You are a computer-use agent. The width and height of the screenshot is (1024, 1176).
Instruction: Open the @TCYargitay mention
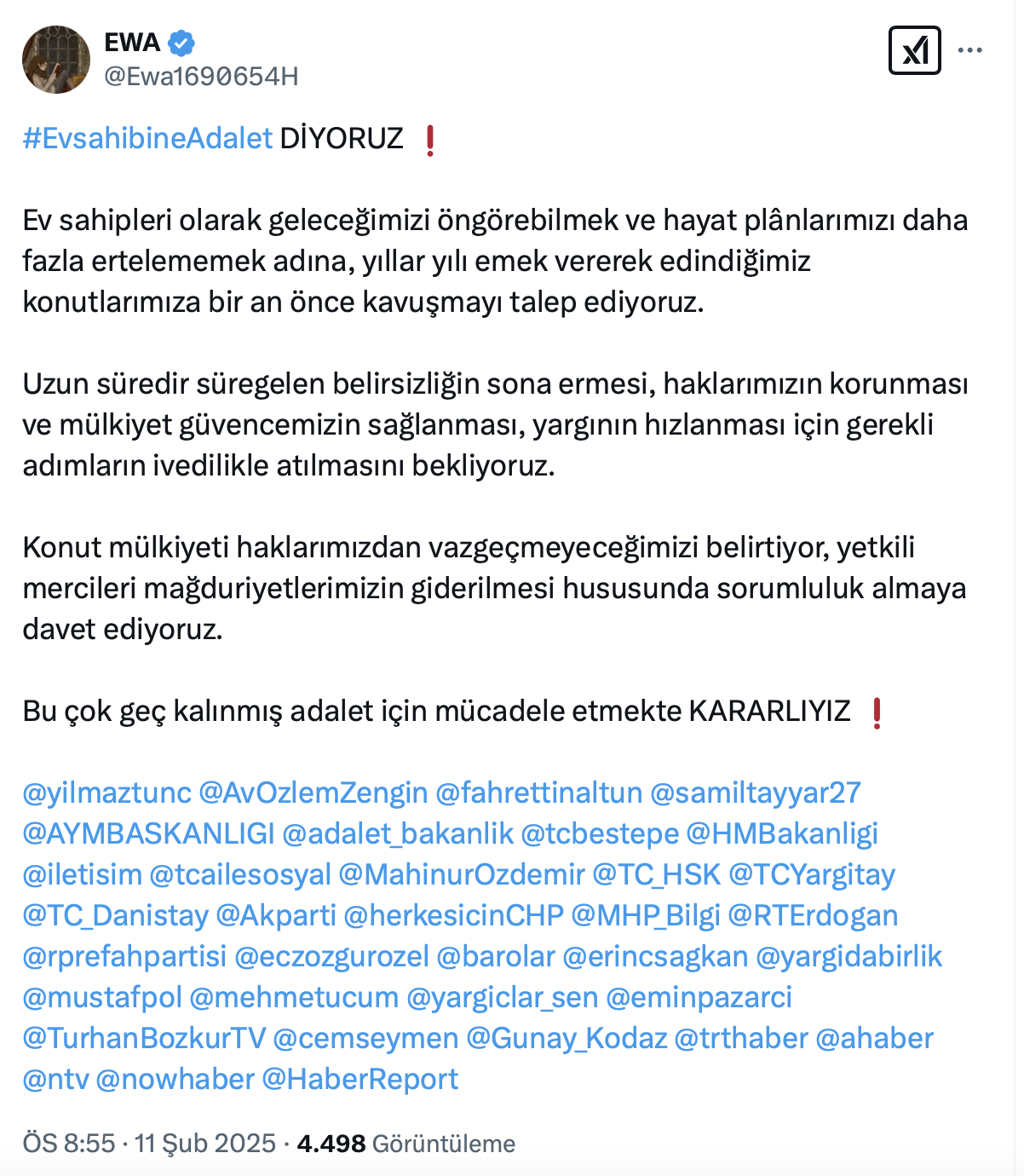[x=812, y=874]
